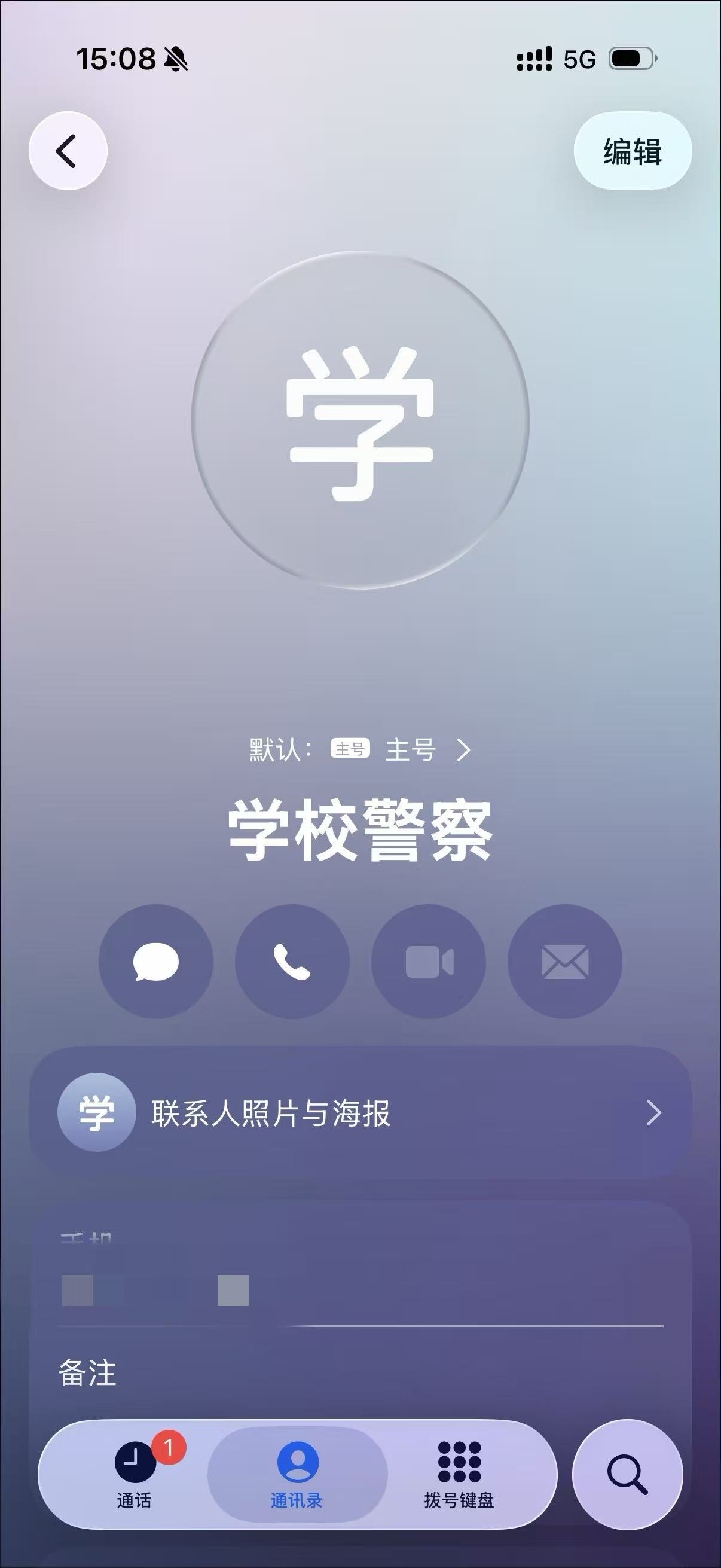Send a message to 学校警察
The height and width of the screenshot is (1568, 721).
pos(156,961)
